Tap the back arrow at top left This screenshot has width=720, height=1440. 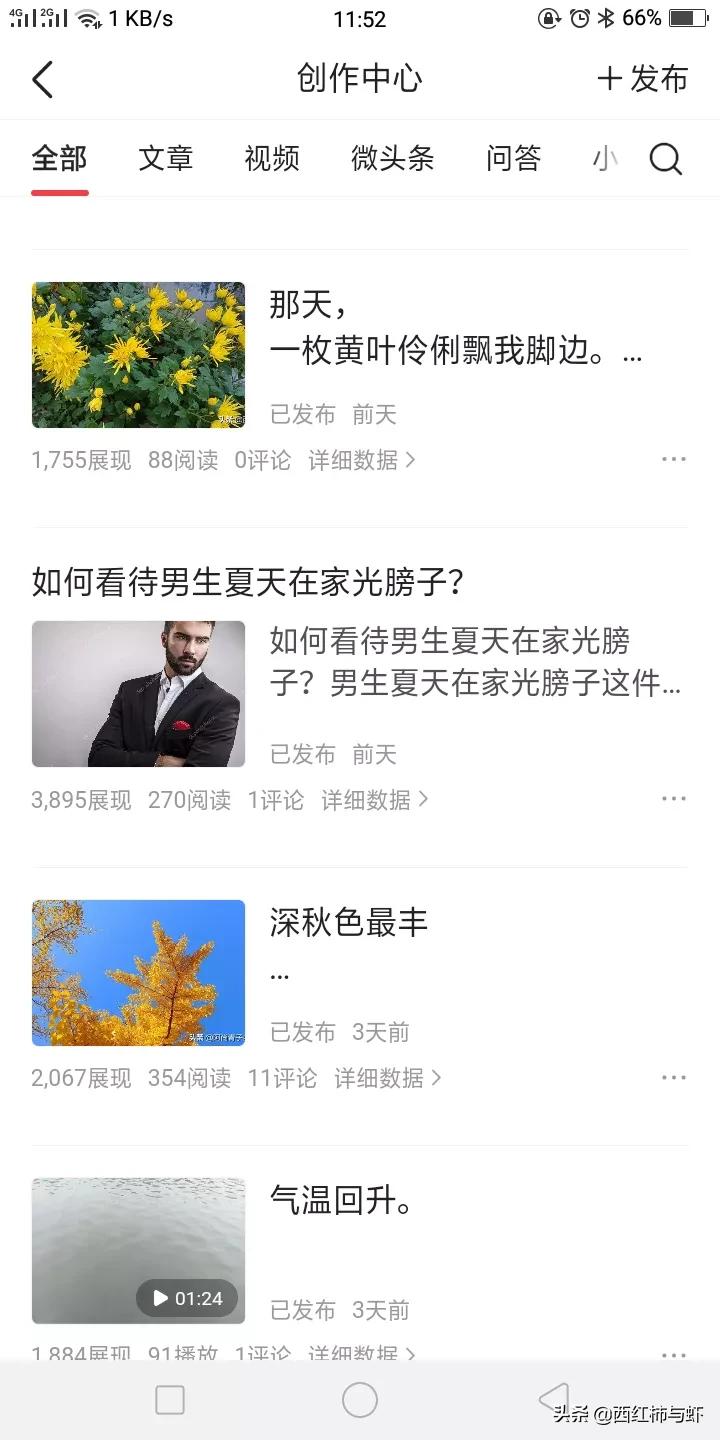pos(42,79)
